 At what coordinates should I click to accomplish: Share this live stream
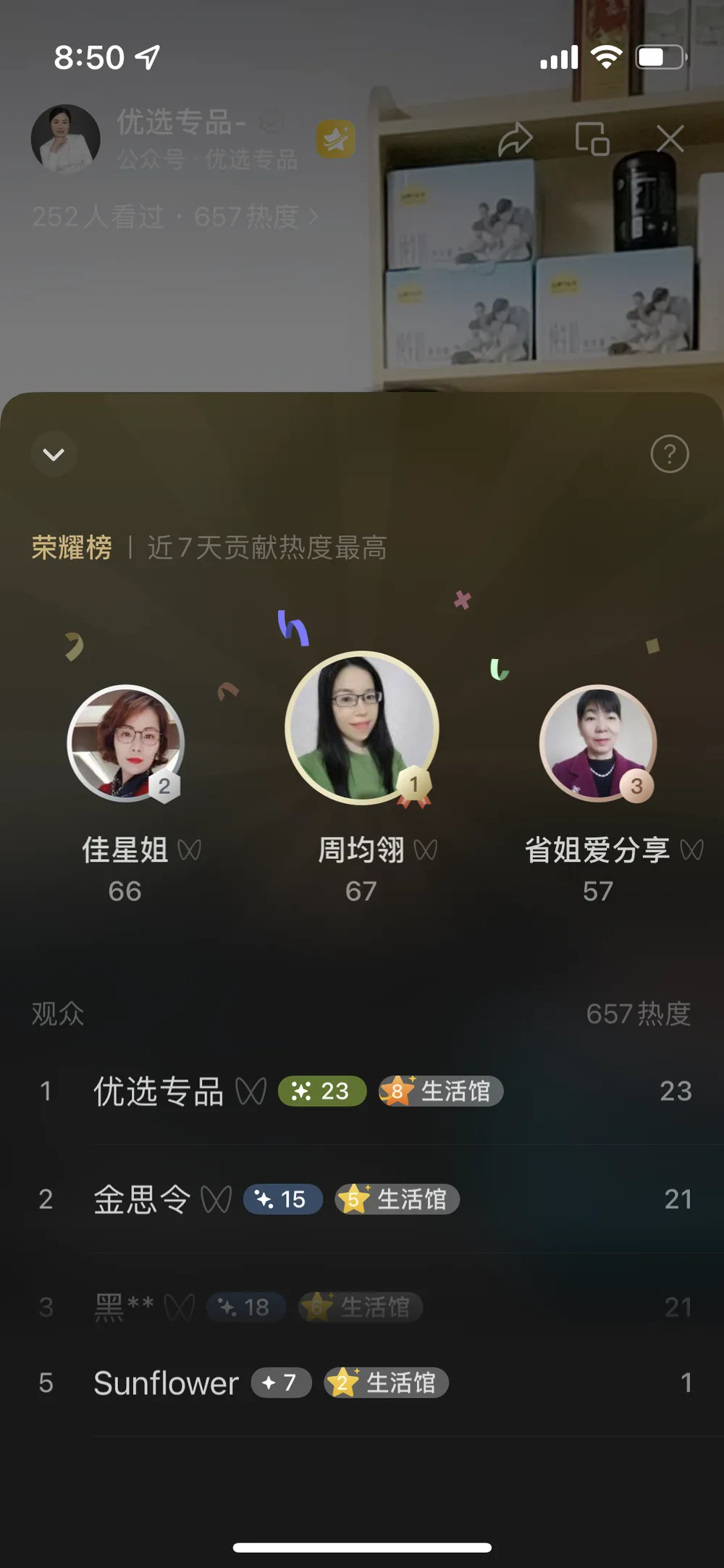pyautogui.click(x=515, y=138)
